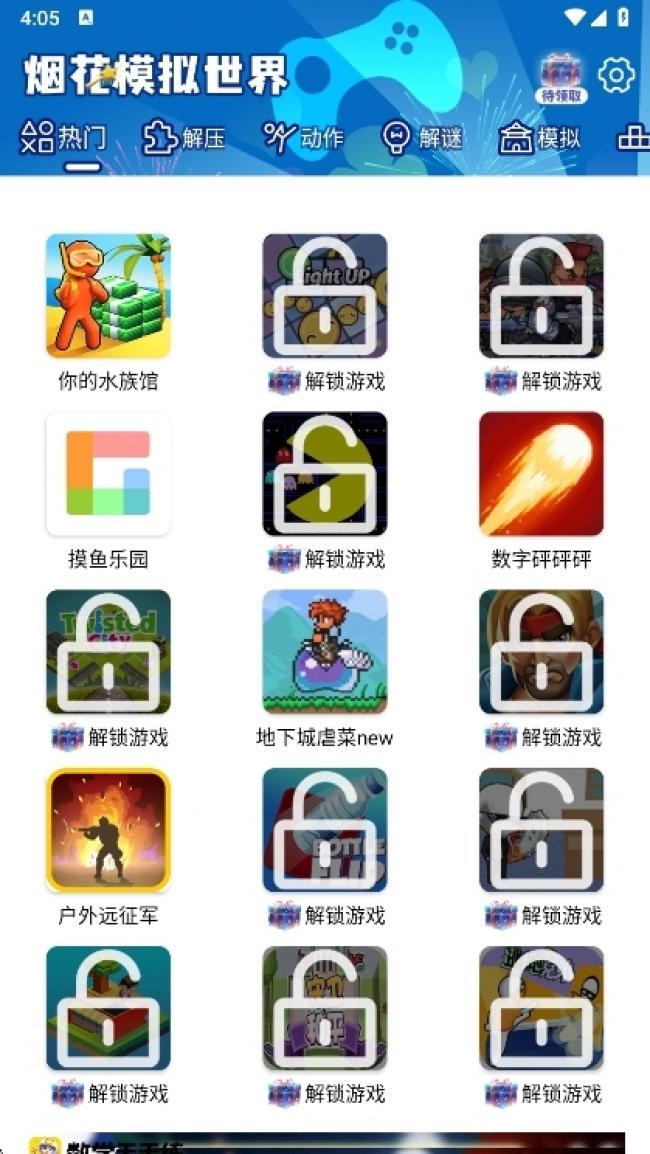Open the settings gear icon
The image size is (650, 1154).
[616, 75]
